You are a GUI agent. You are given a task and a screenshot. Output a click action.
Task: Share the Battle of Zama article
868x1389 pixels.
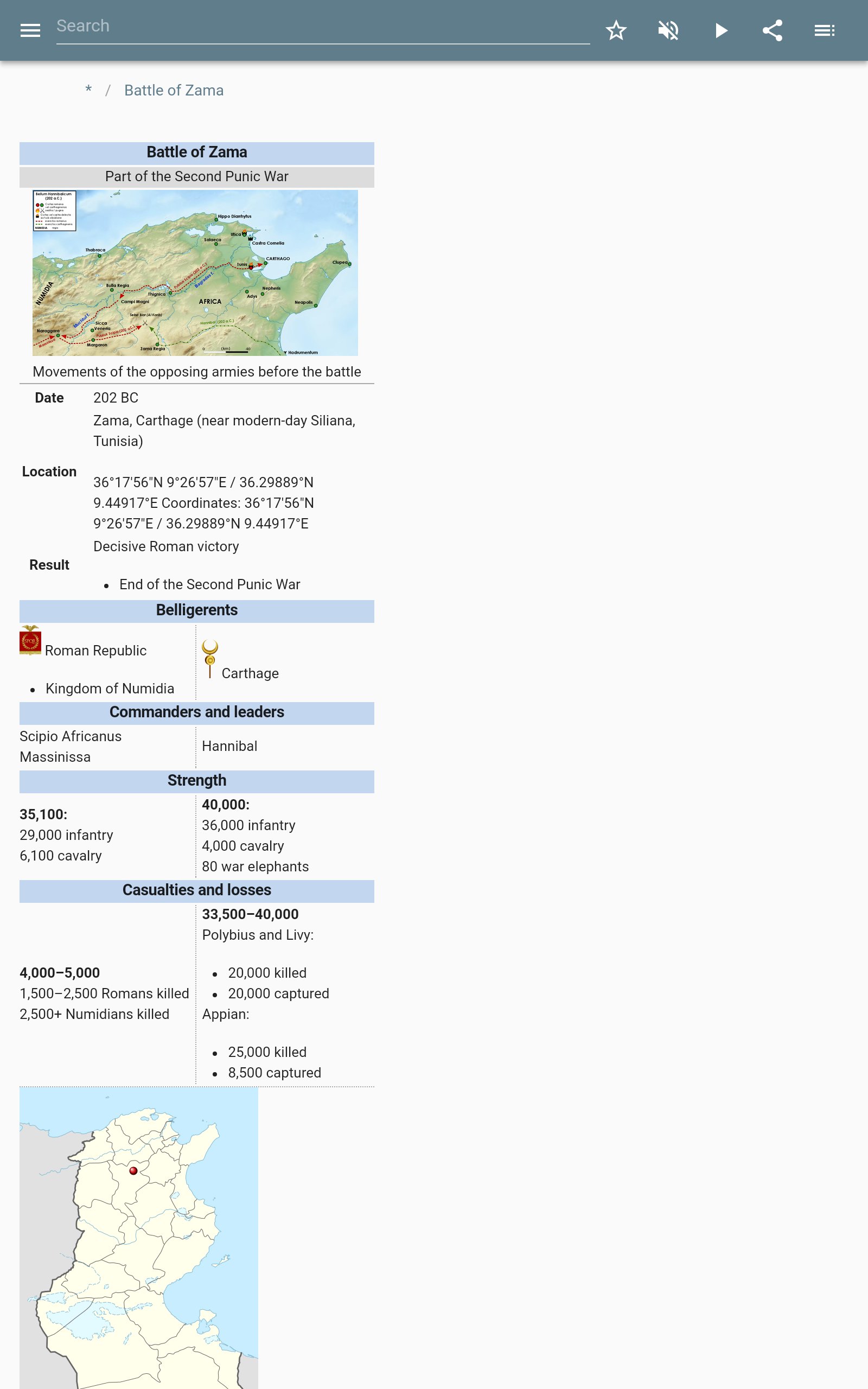click(772, 30)
